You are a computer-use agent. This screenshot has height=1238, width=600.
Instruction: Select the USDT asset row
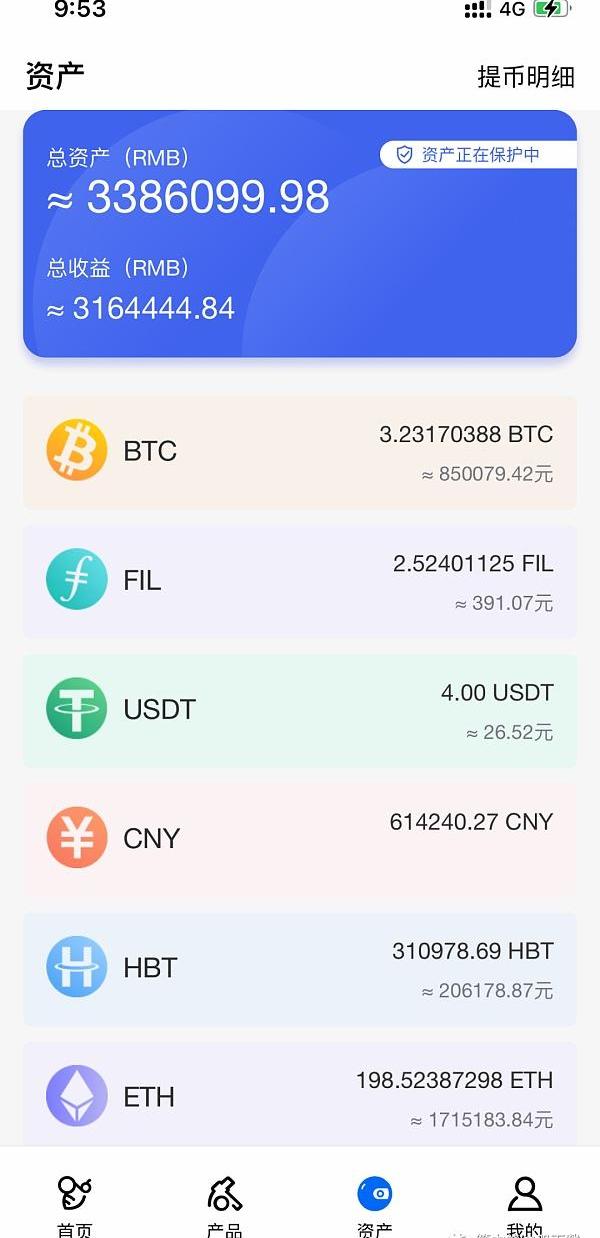(x=300, y=710)
